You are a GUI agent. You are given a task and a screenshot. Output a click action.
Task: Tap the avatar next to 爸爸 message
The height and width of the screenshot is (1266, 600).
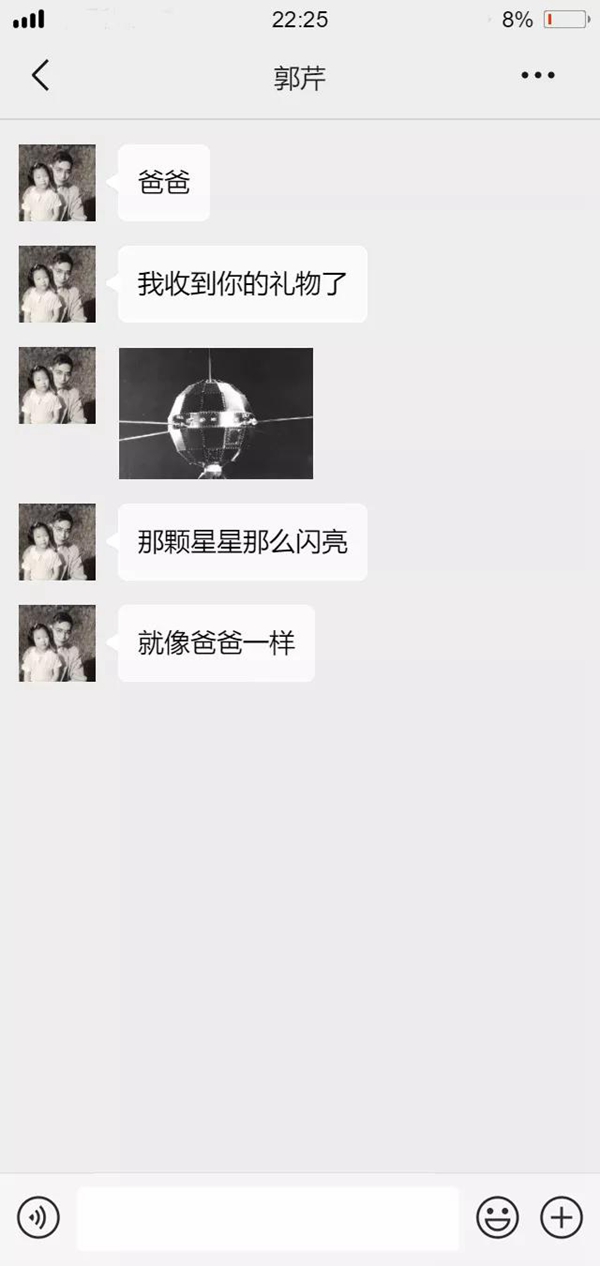coord(57,183)
